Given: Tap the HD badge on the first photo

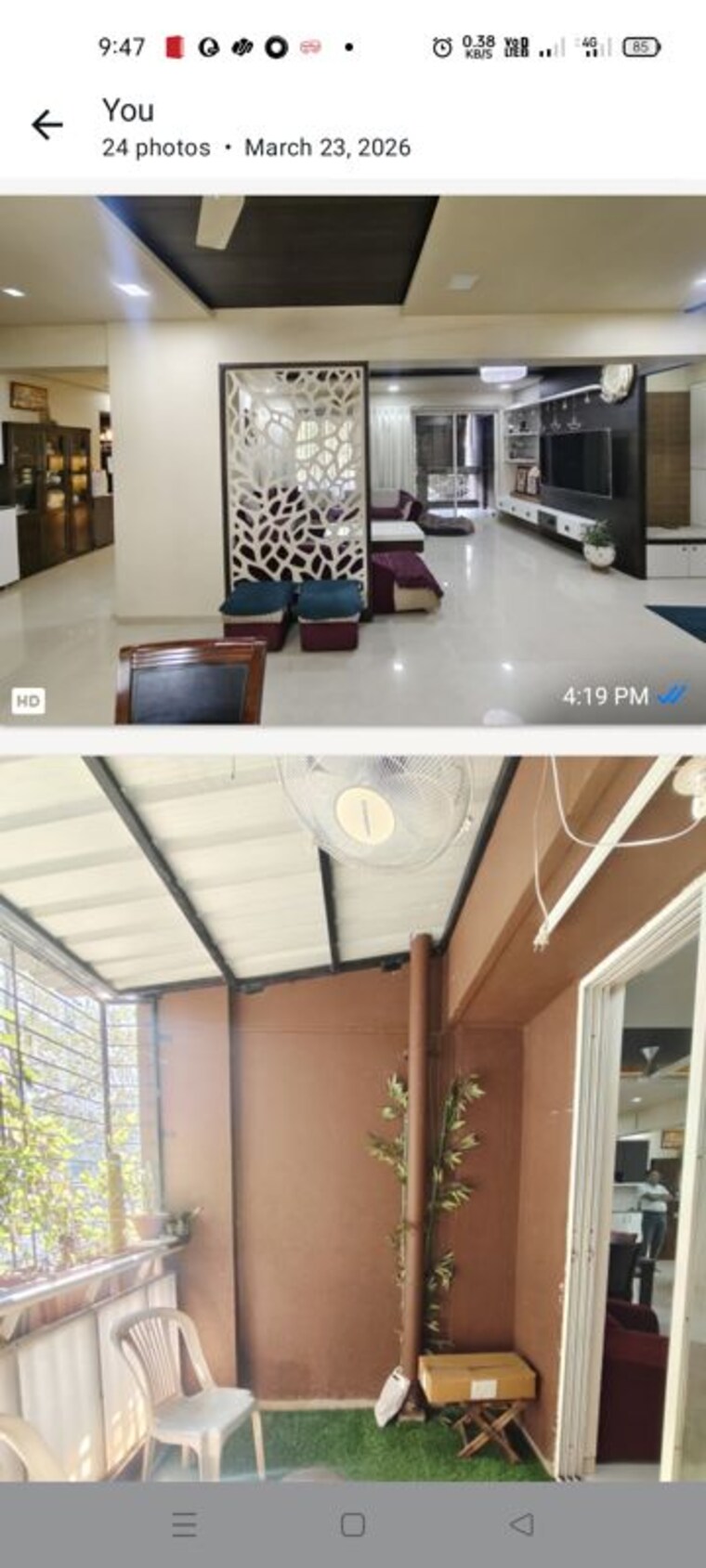Looking at the screenshot, I should tap(29, 699).
